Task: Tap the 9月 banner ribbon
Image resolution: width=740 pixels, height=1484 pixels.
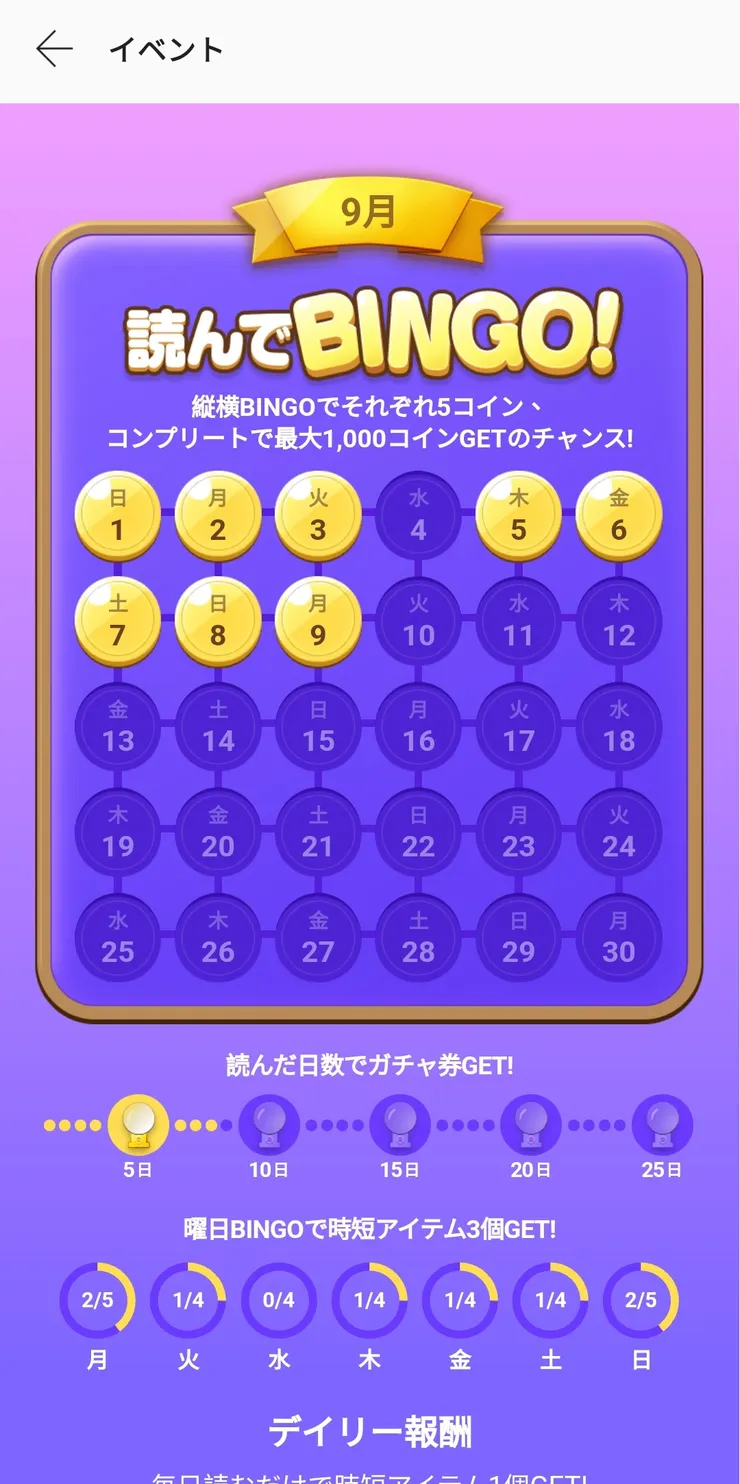Action: pyautogui.click(x=370, y=211)
